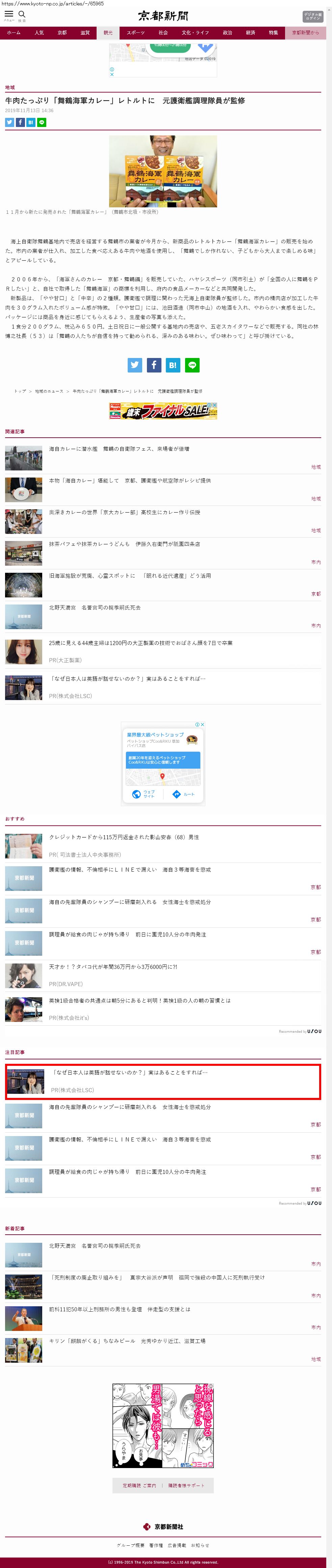Read the キリン「麒麟がくる」ちなみビール article
The image size is (332, 1568).
pyautogui.click(x=127, y=1340)
